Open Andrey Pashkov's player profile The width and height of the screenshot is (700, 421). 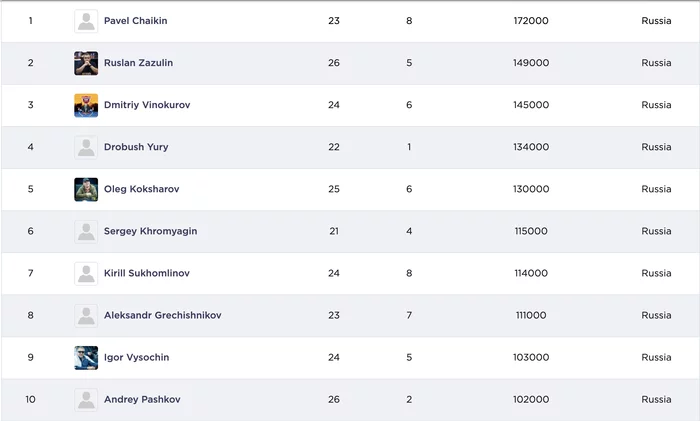pyautogui.click(x=142, y=400)
